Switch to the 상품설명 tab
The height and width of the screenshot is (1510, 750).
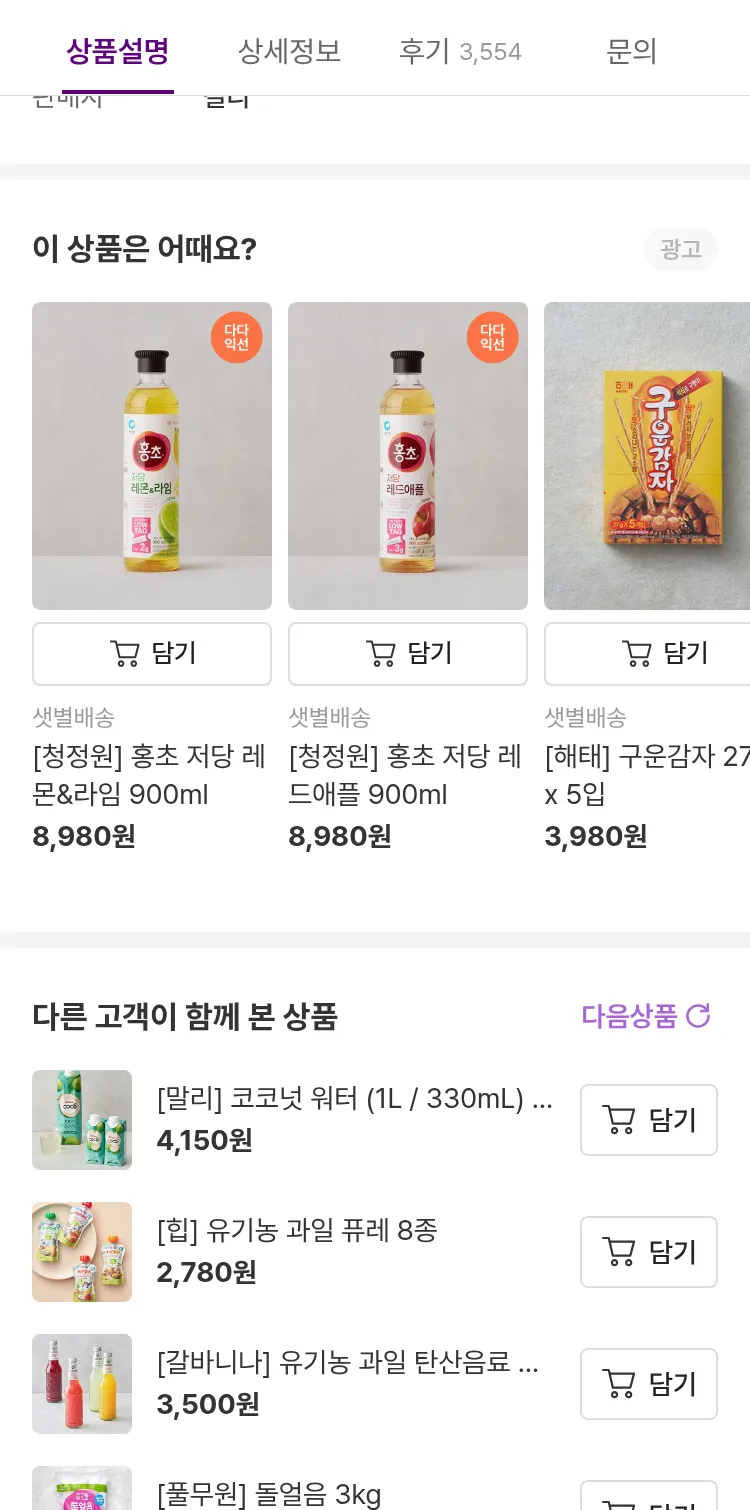tap(118, 51)
